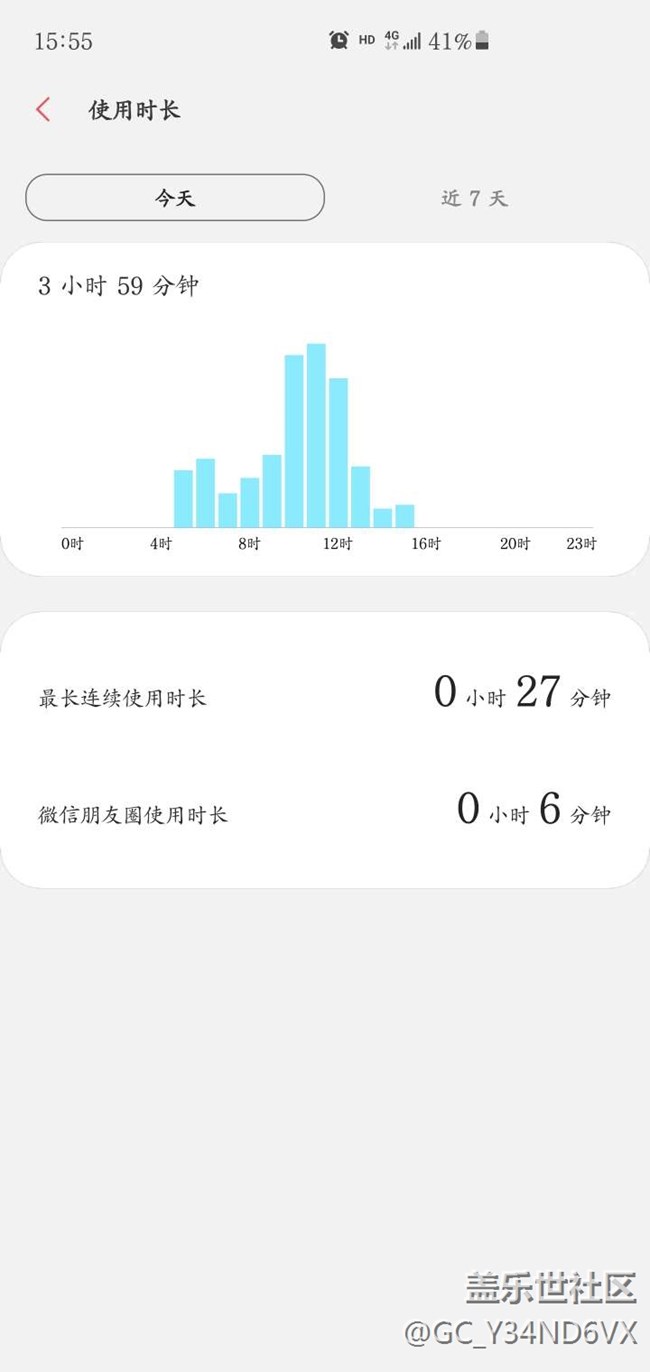650x1372 pixels.
Task: Switch to the 近 7 天 tab
Action: pos(474,198)
